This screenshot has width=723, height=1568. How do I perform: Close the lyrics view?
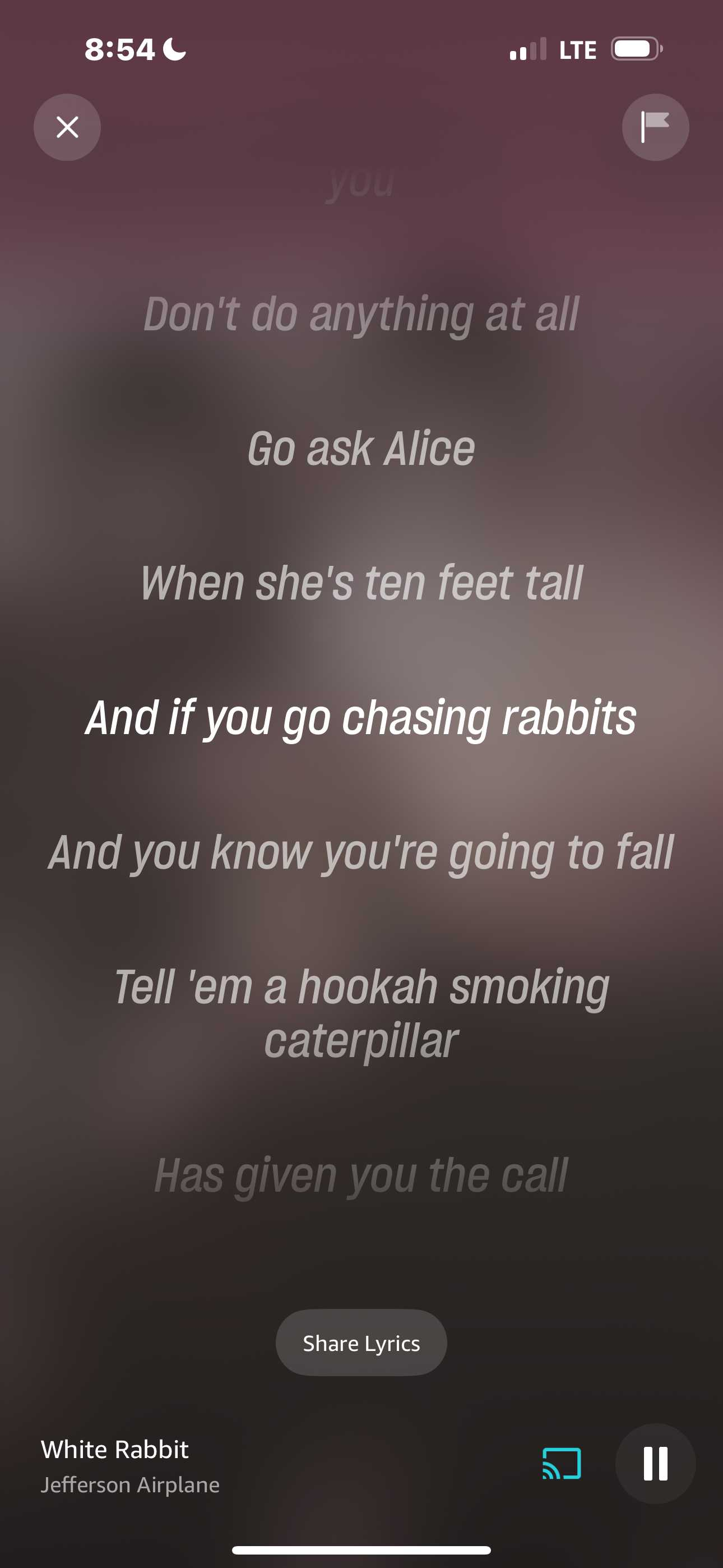(x=67, y=127)
